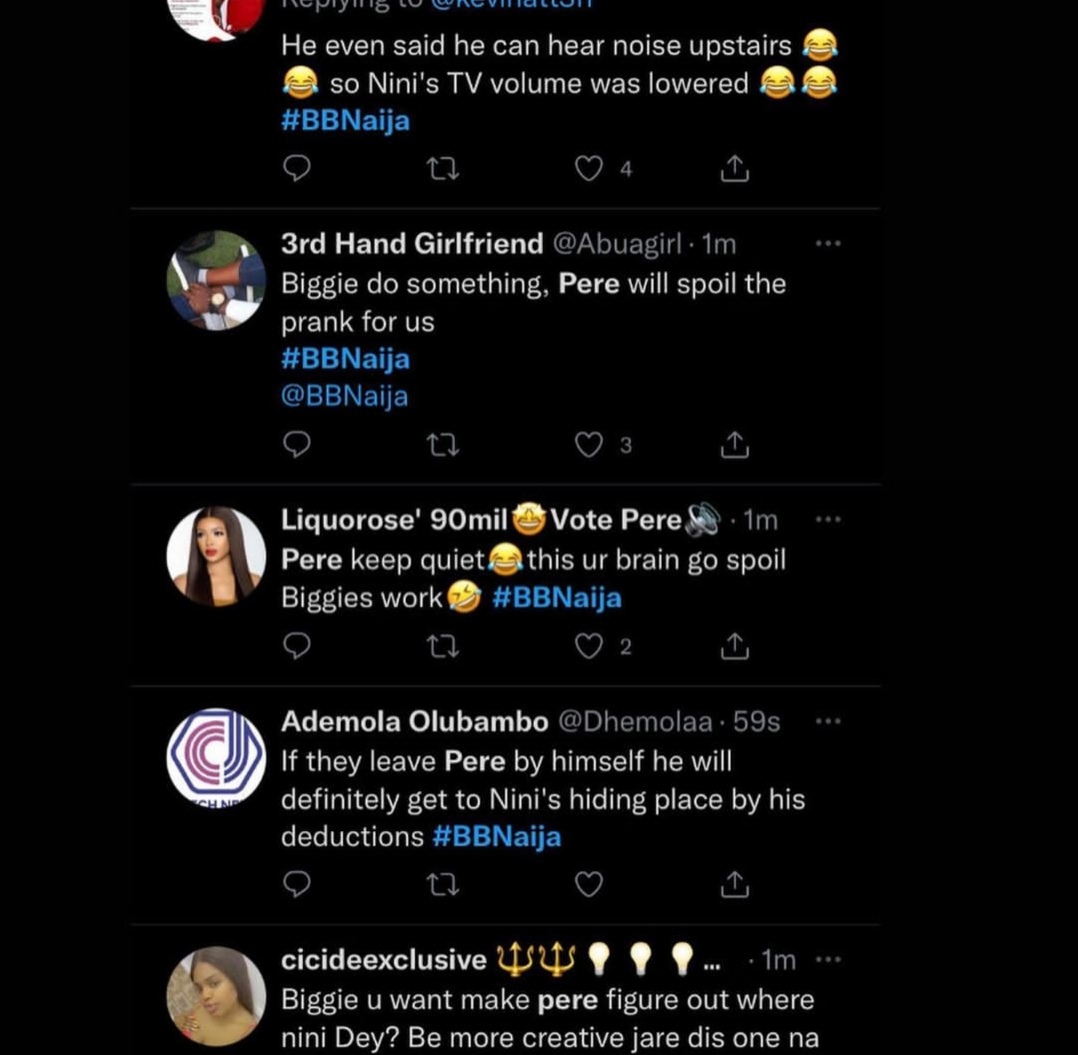This screenshot has height=1055, width=1078.
Task: Retweet the tweet about Nini's TV volume
Action: (x=443, y=169)
